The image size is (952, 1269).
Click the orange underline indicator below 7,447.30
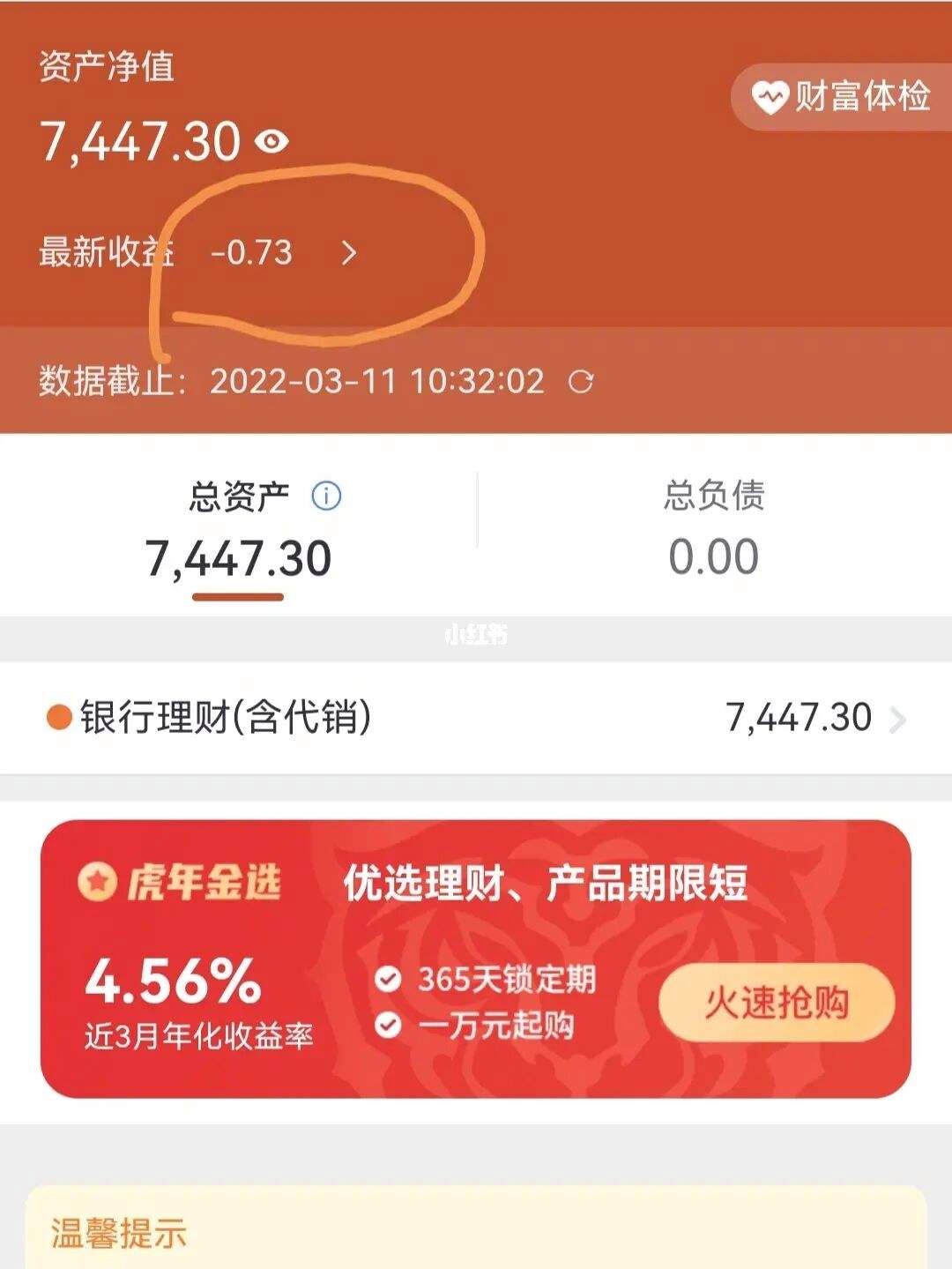pos(239,598)
